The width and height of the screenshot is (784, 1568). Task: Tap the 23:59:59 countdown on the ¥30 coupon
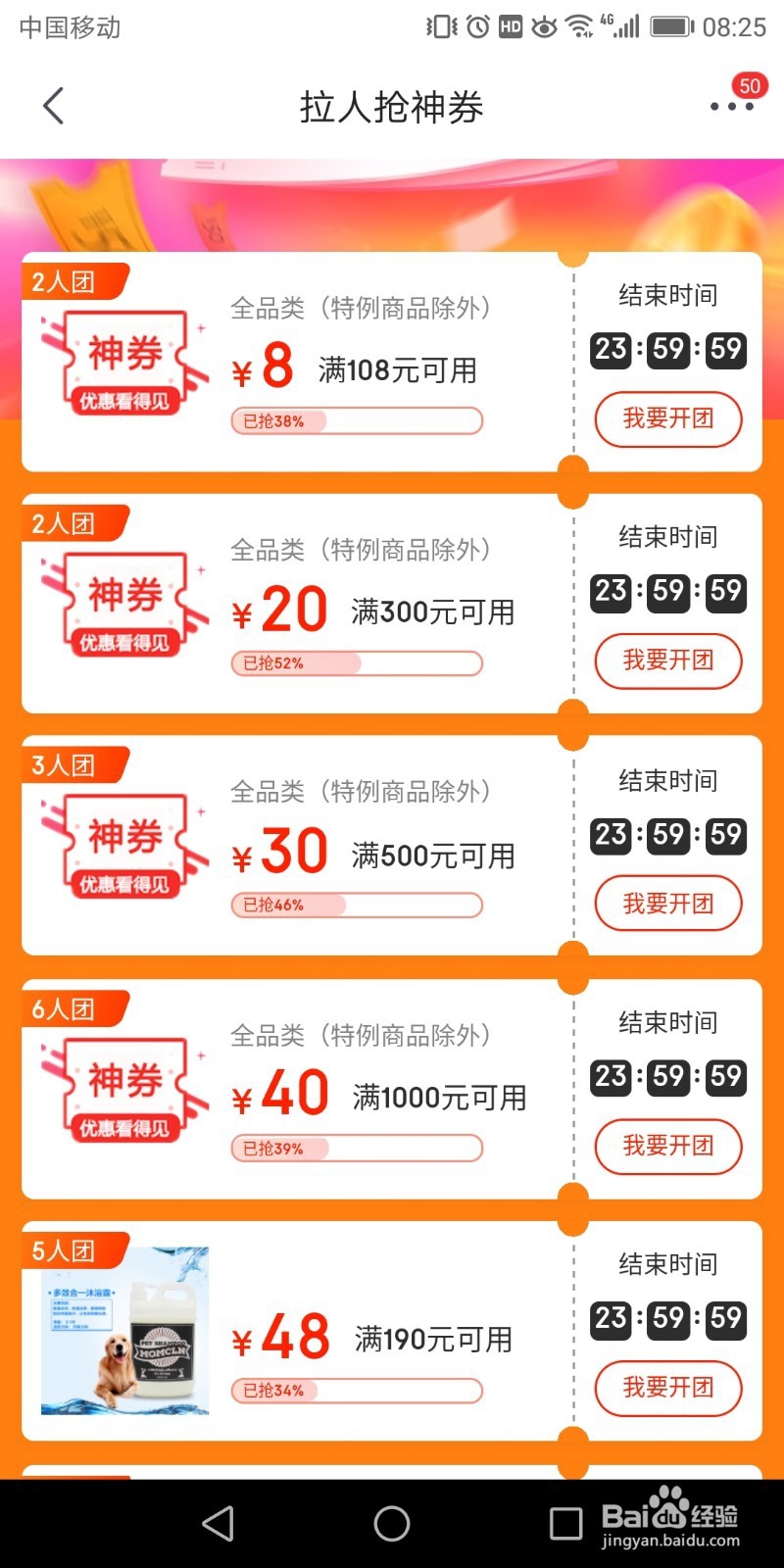click(667, 836)
